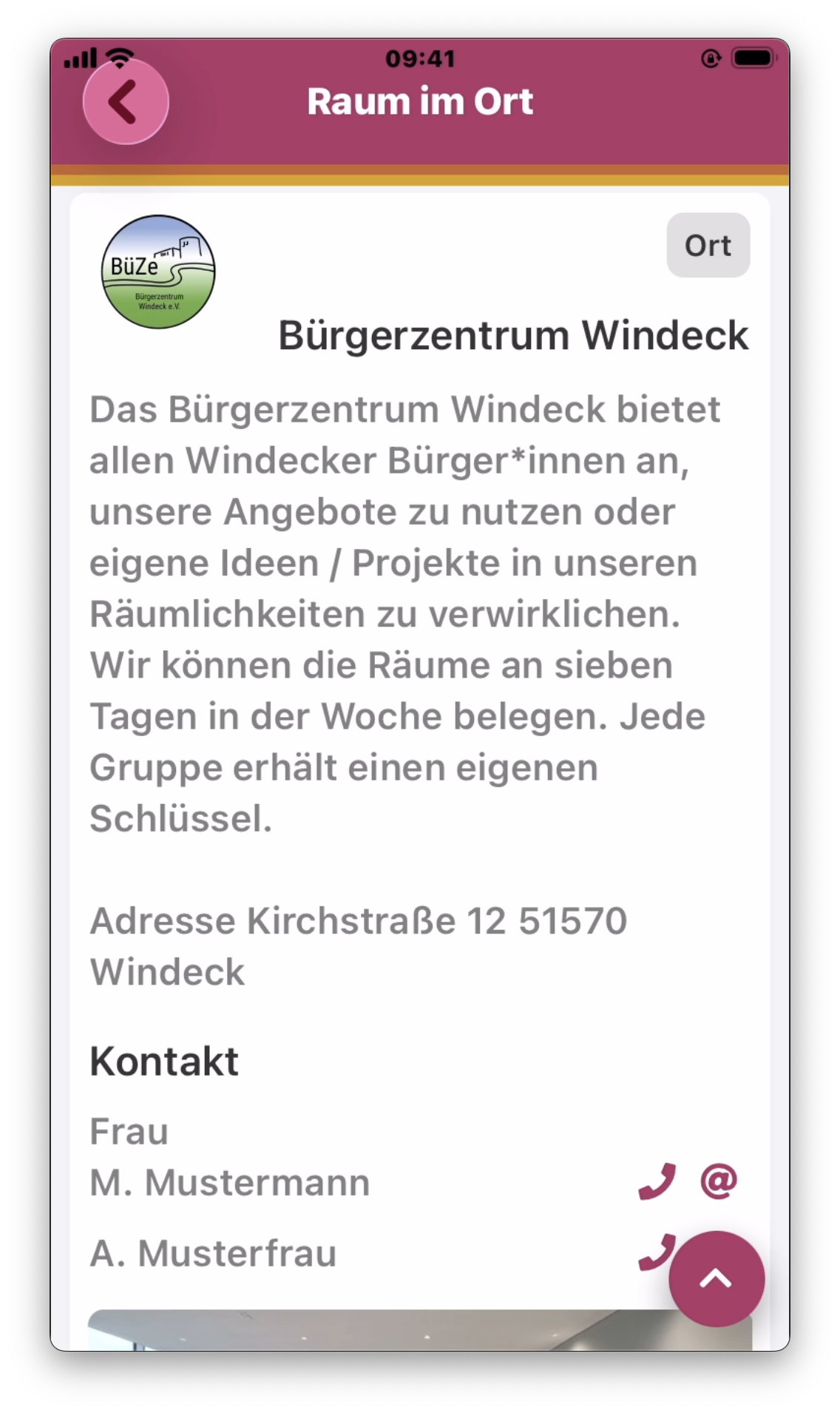840x1413 pixels.
Task: Call A. Musterfrau via phone icon
Action: (x=654, y=1250)
